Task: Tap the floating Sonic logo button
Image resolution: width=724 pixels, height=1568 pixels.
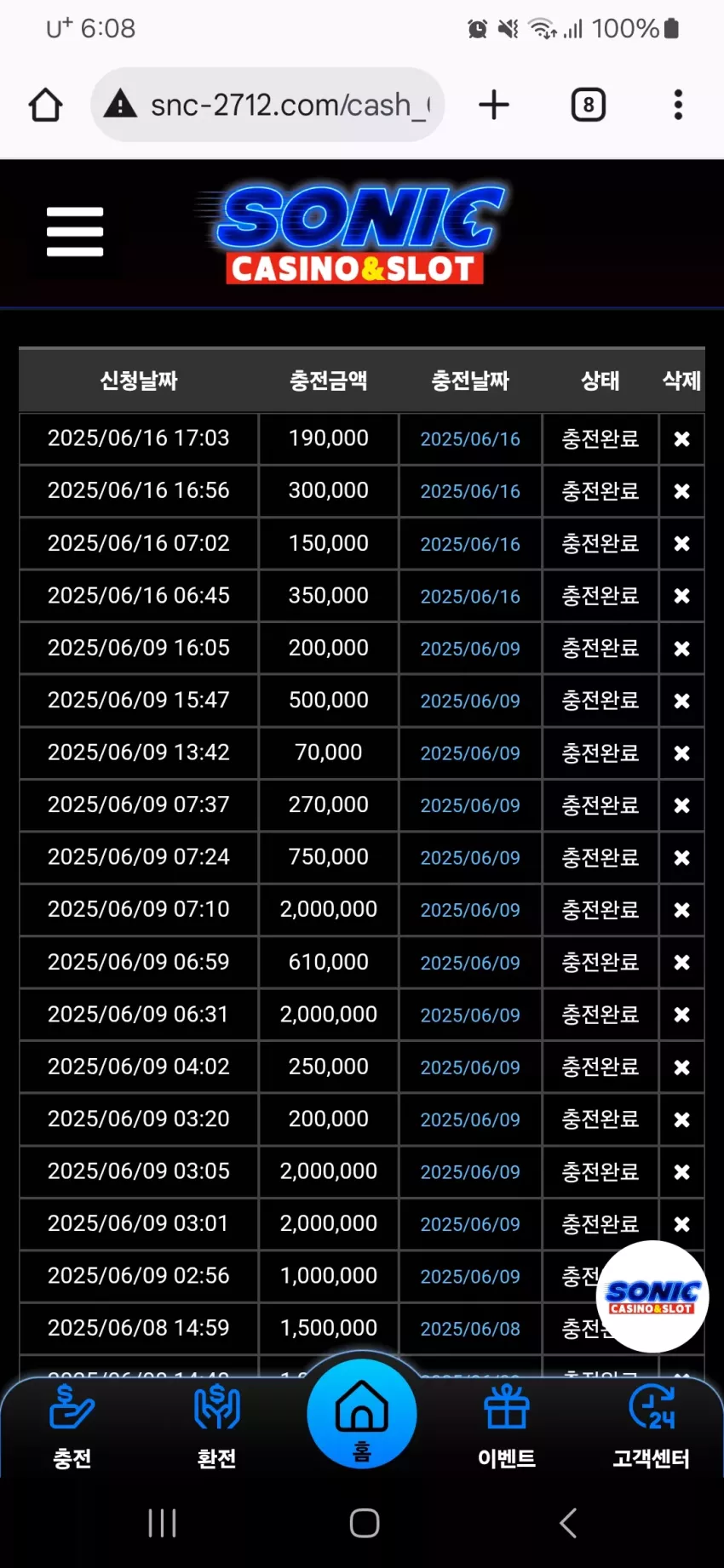Action: (652, 1296)
